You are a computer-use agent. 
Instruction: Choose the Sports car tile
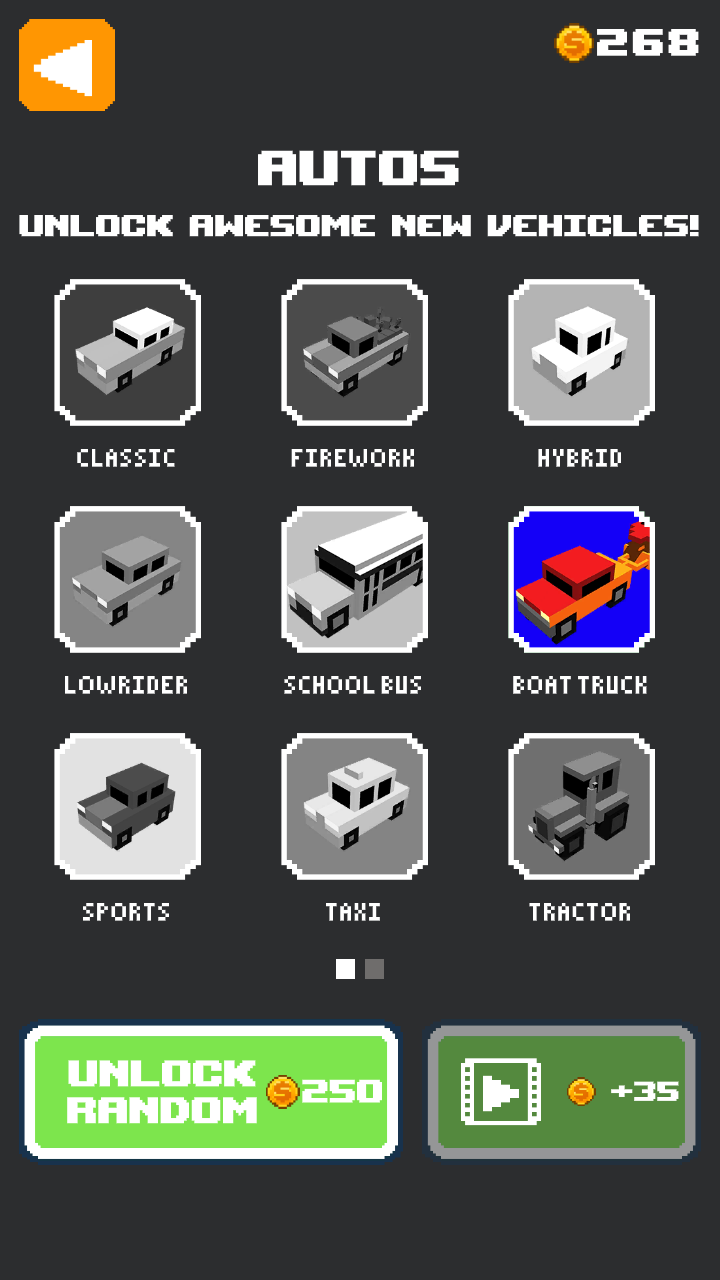[x=127, y=806]
